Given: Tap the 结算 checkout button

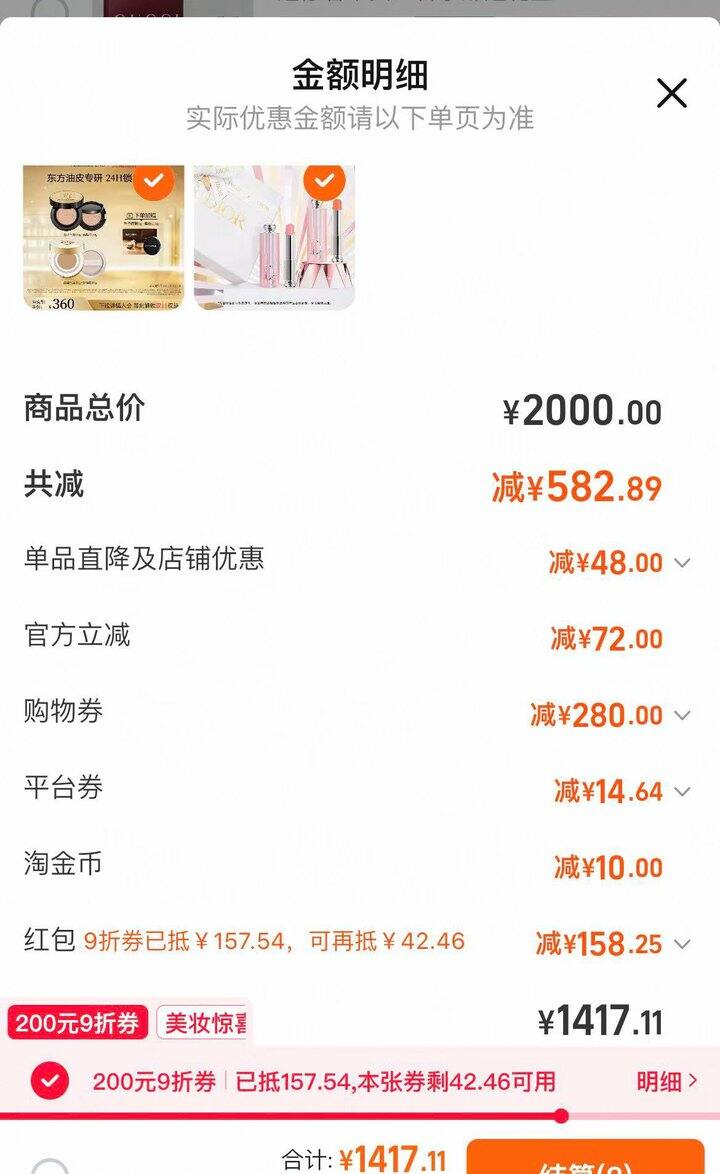Looking at the screenshot, I should (585, 1160).
